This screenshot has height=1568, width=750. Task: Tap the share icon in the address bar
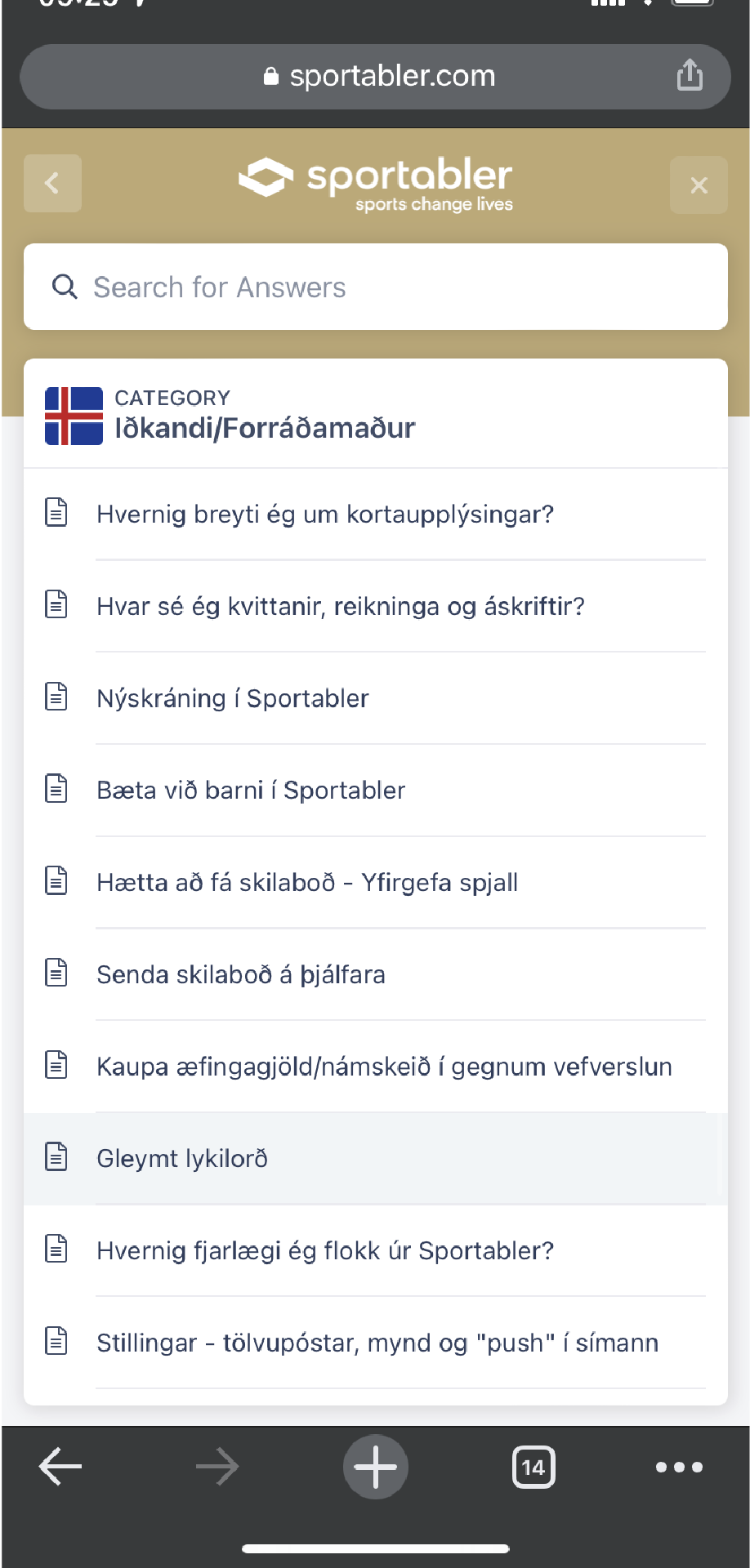click(x=690, y=75)
